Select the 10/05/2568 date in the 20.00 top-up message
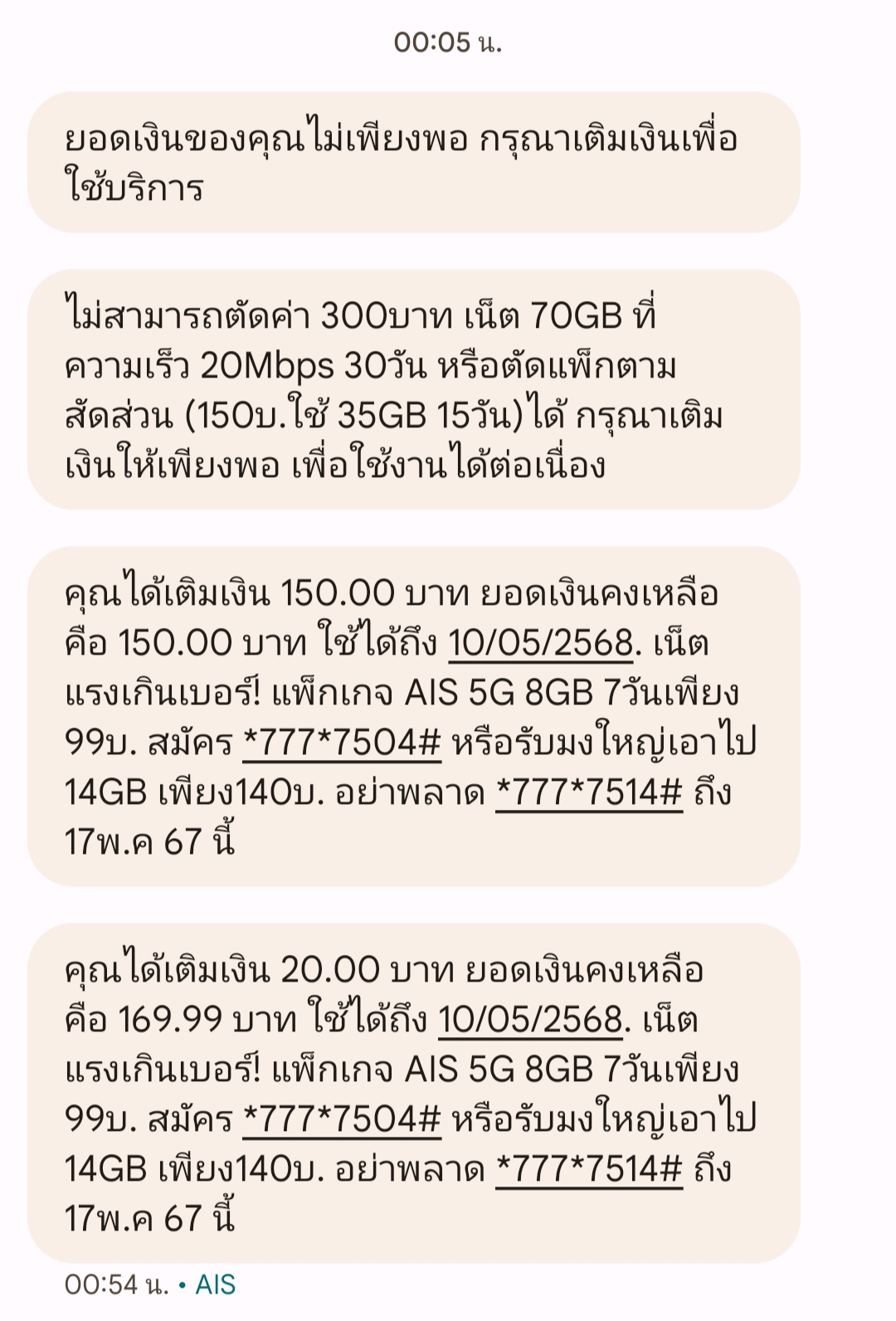This screenshot has width=896, height=1321. tap(530, 1020)
